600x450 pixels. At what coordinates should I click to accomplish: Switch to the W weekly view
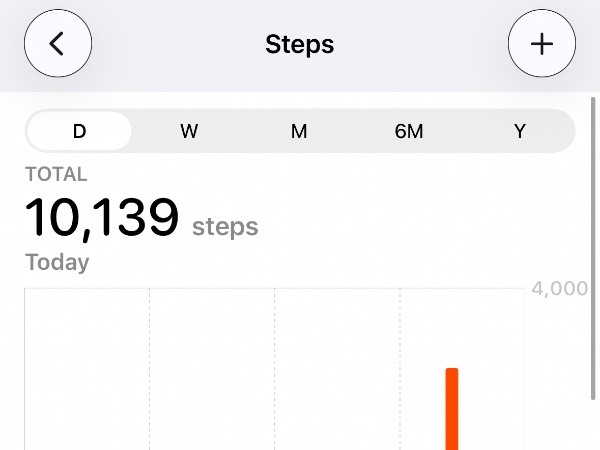point(189,131)
